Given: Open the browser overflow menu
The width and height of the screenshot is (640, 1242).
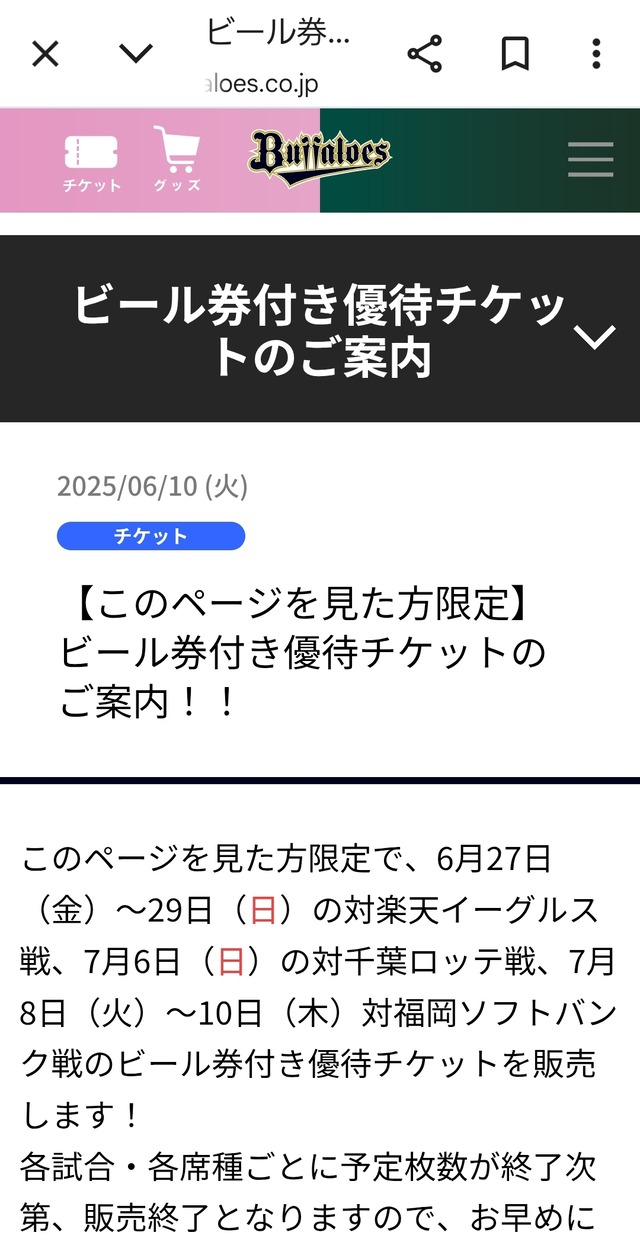Looking at the screenshot, I should [x=596, y=54].
